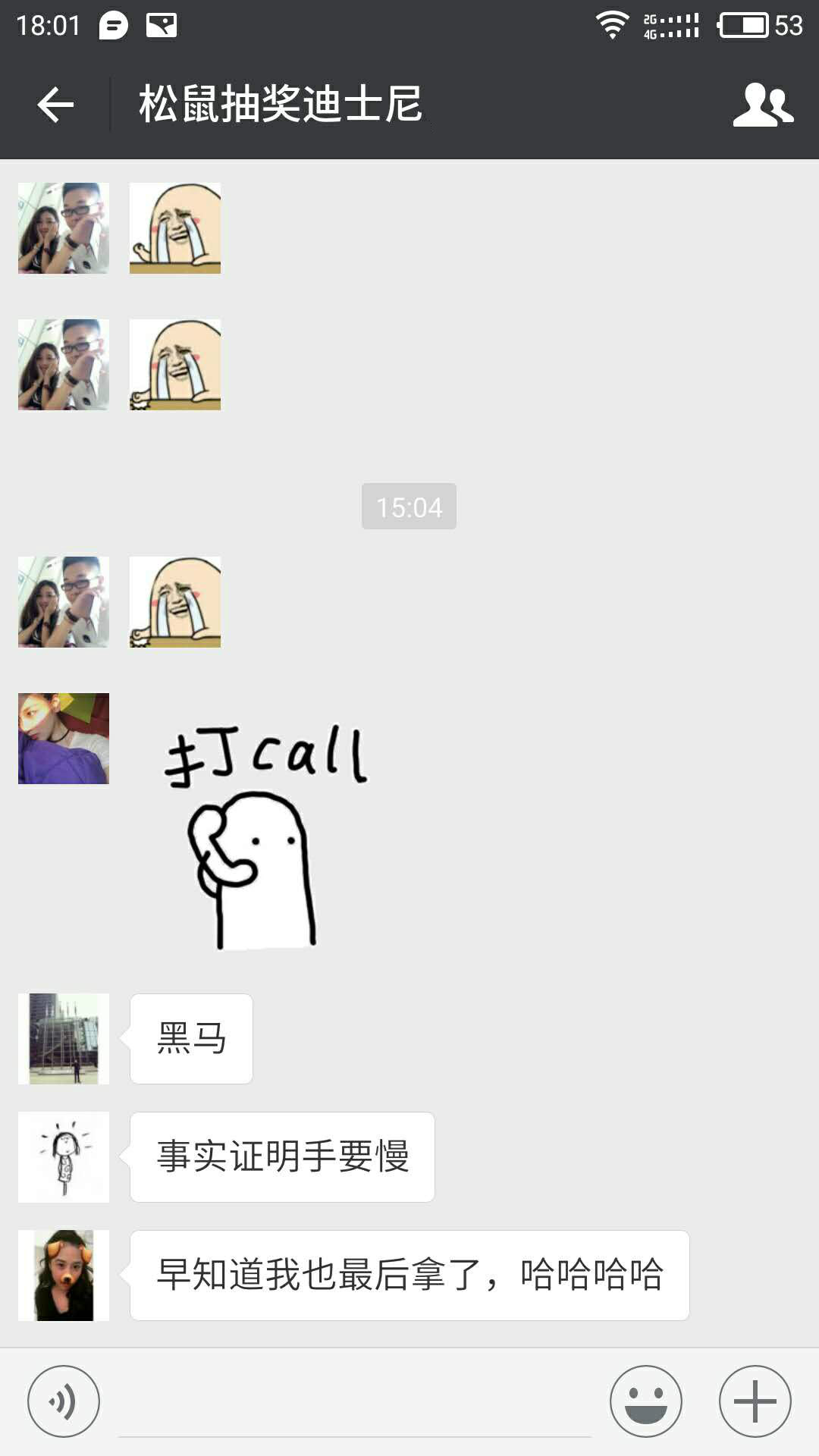
Task: Go back from the group chat
Action: [55, 104]
